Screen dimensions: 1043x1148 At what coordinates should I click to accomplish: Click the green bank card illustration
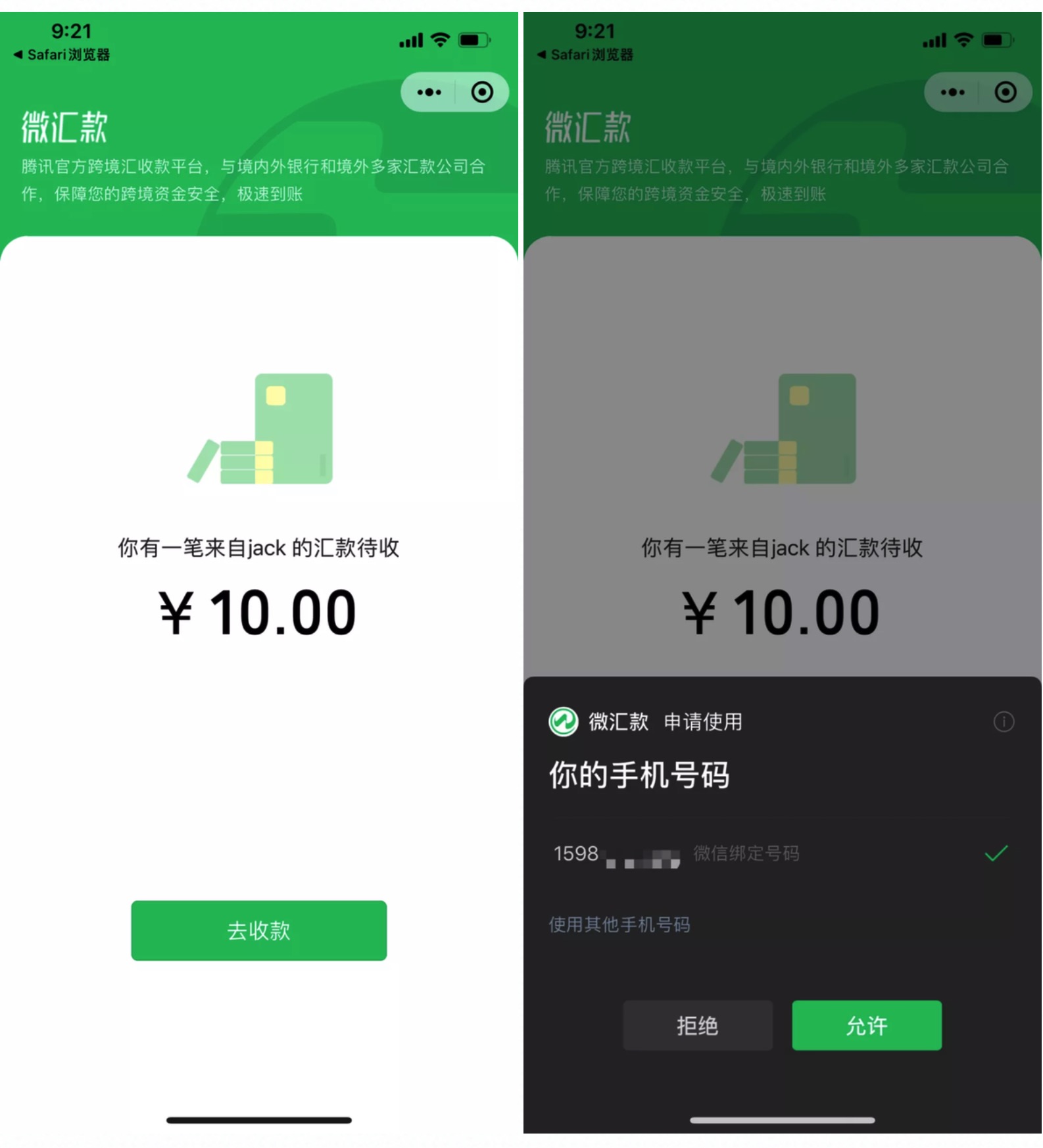263,431
